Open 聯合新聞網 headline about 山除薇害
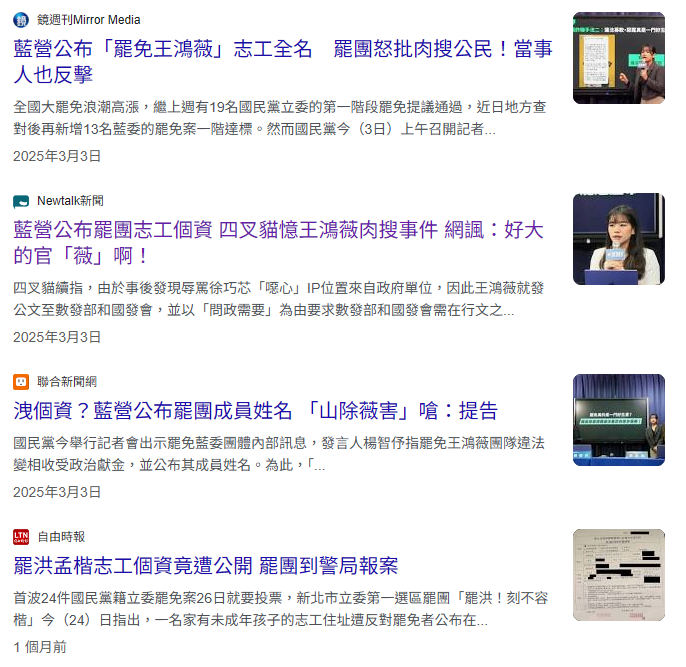Screen dimensions: 686x667 255,411
